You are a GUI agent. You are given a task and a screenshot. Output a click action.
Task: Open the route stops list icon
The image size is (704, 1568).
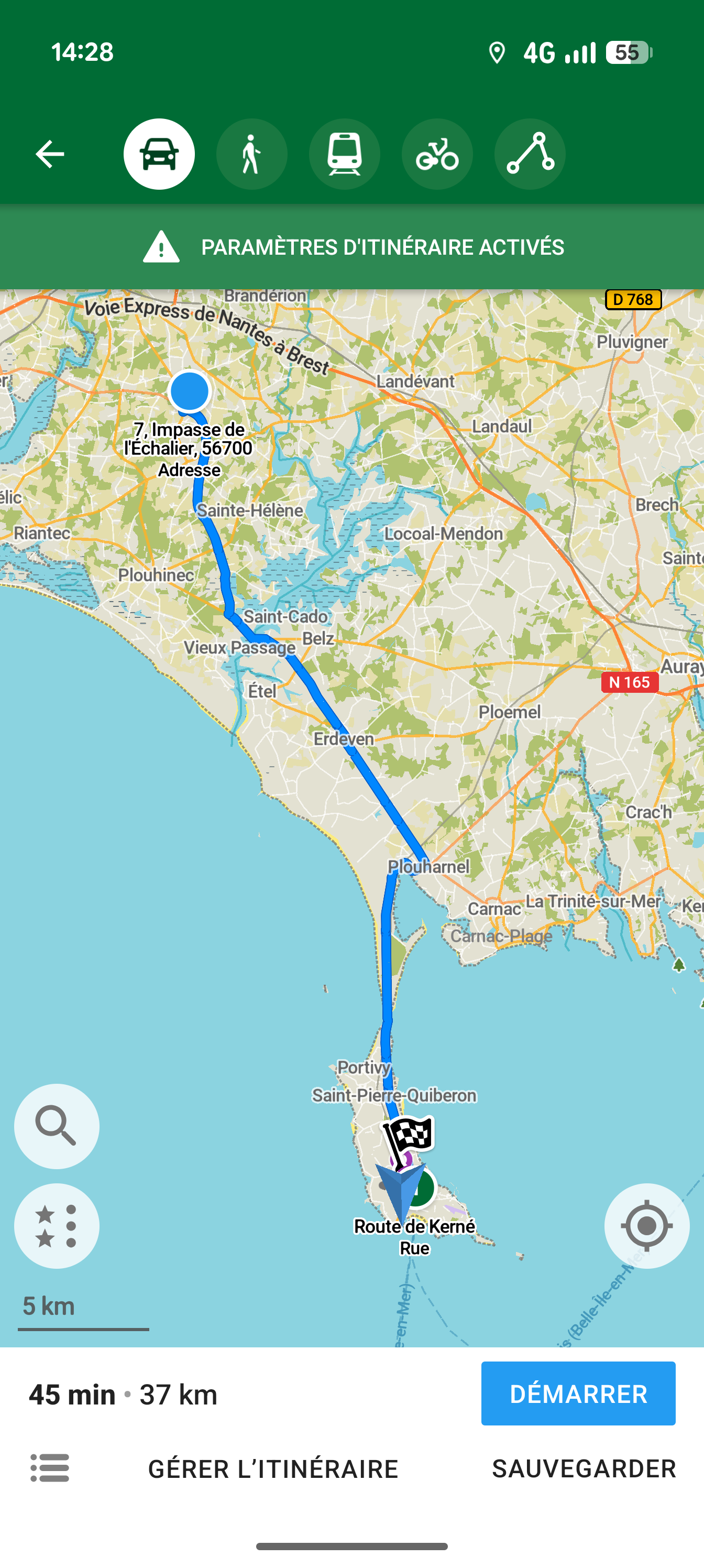[x=50, y=1468]
